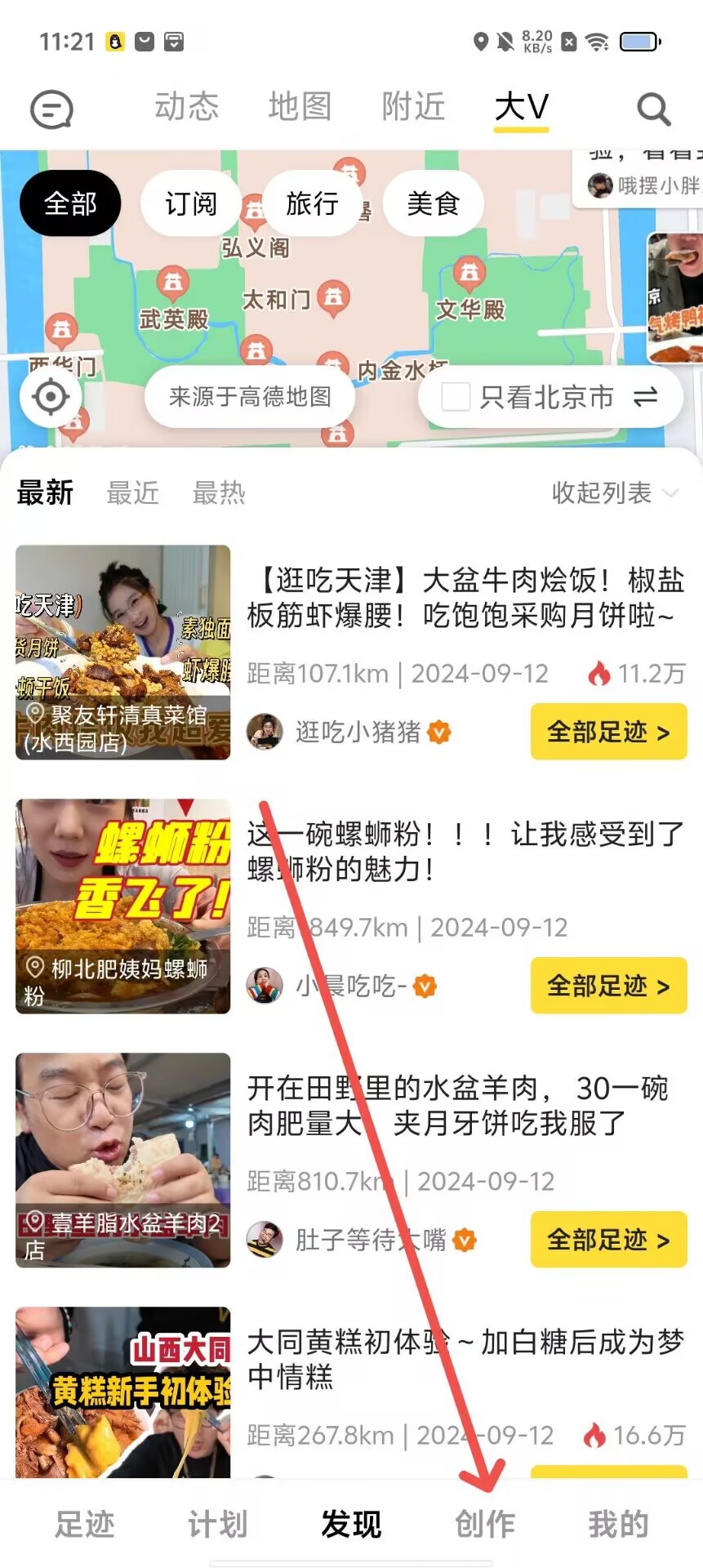Screen dimensions: 703x1568
Task: Collapse the list with 收起列表
Action: click(x=614, y=492)
